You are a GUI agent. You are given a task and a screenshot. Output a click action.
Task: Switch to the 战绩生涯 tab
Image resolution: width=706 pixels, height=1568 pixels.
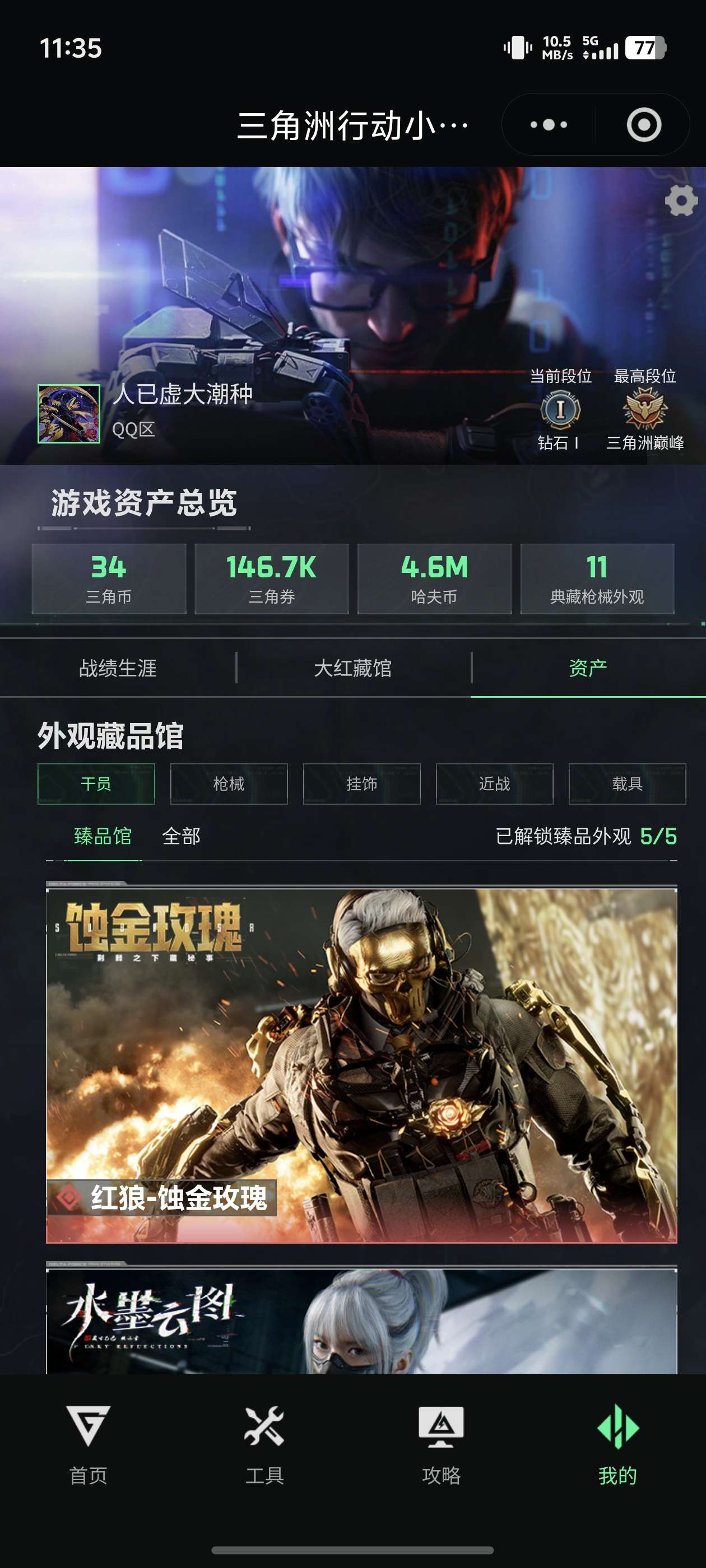[x=118, y=668]
